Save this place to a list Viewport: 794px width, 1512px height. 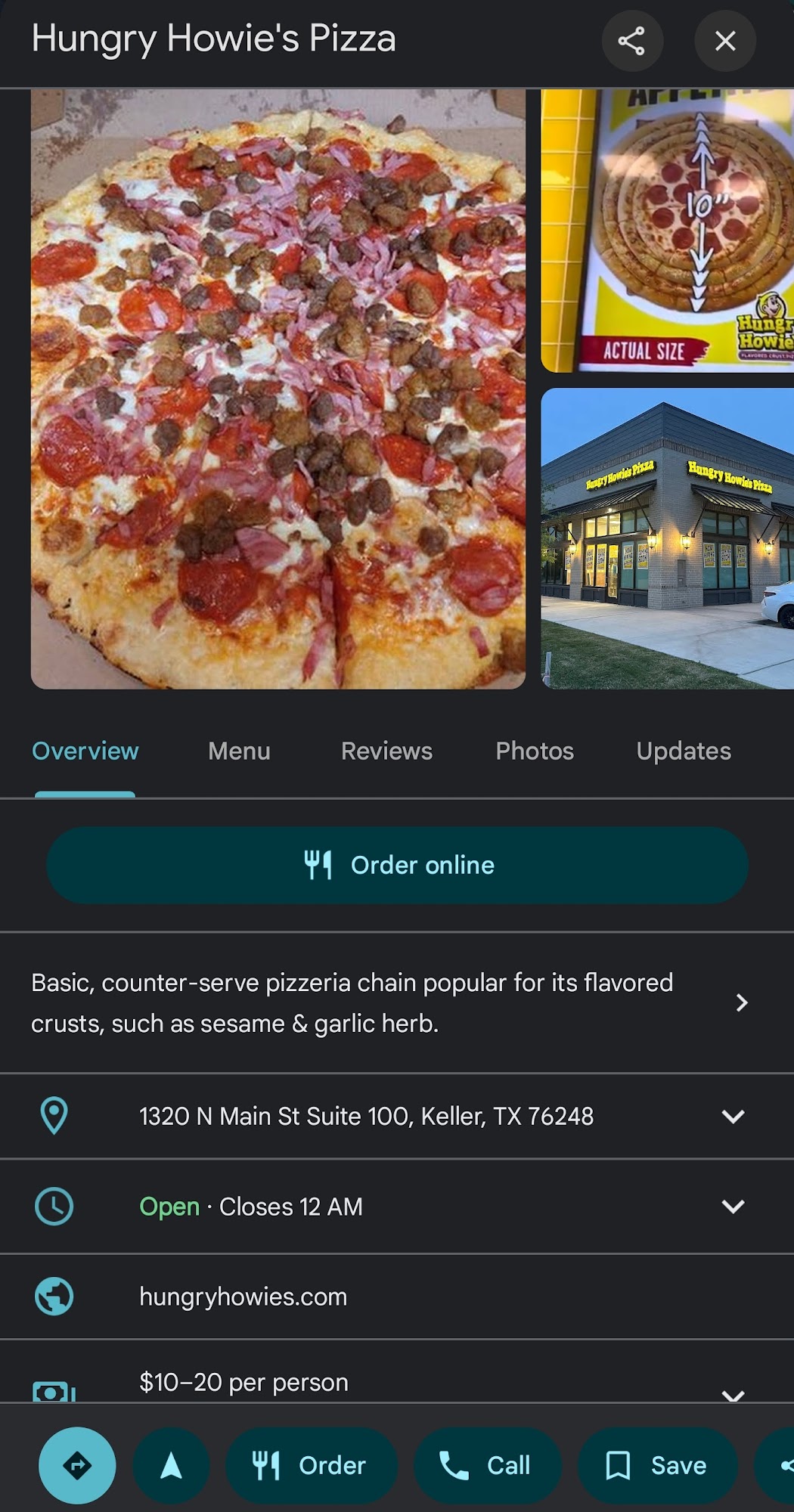click(656, 1465)
